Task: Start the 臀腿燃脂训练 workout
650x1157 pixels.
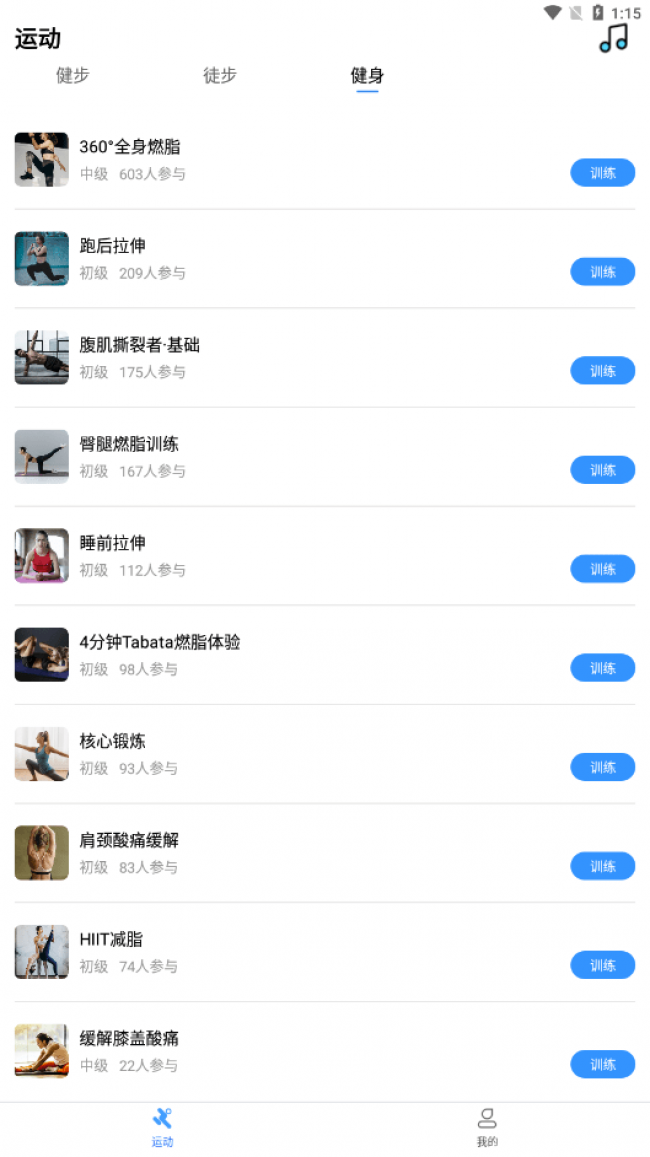Action: [602, 470]
